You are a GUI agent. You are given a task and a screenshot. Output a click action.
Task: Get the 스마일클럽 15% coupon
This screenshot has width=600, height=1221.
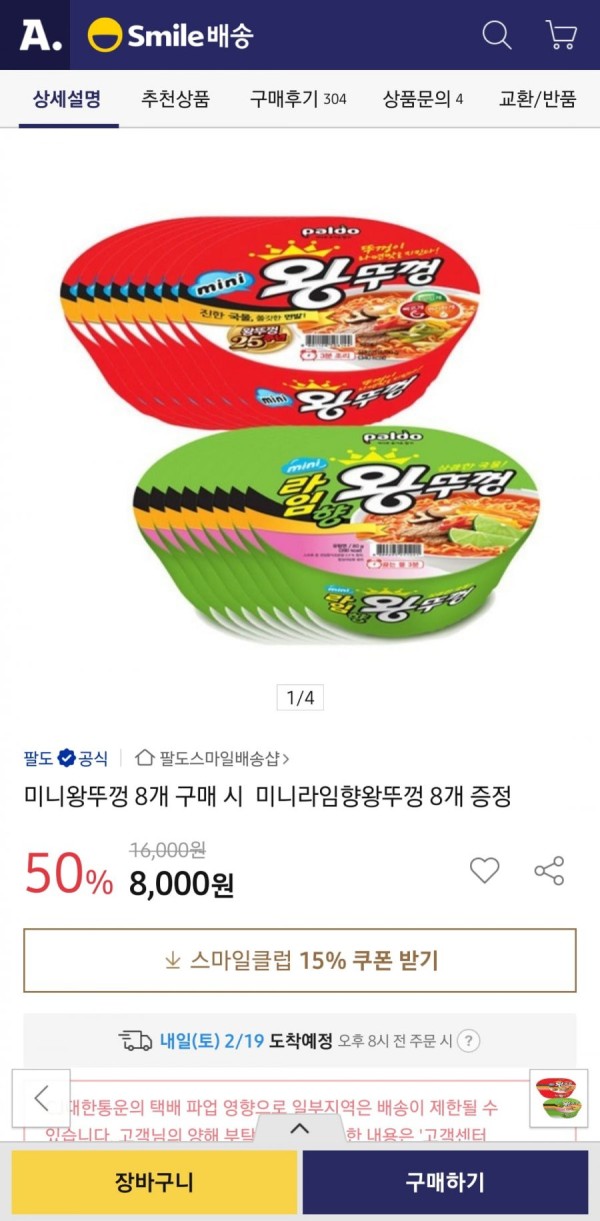point(300,960)
